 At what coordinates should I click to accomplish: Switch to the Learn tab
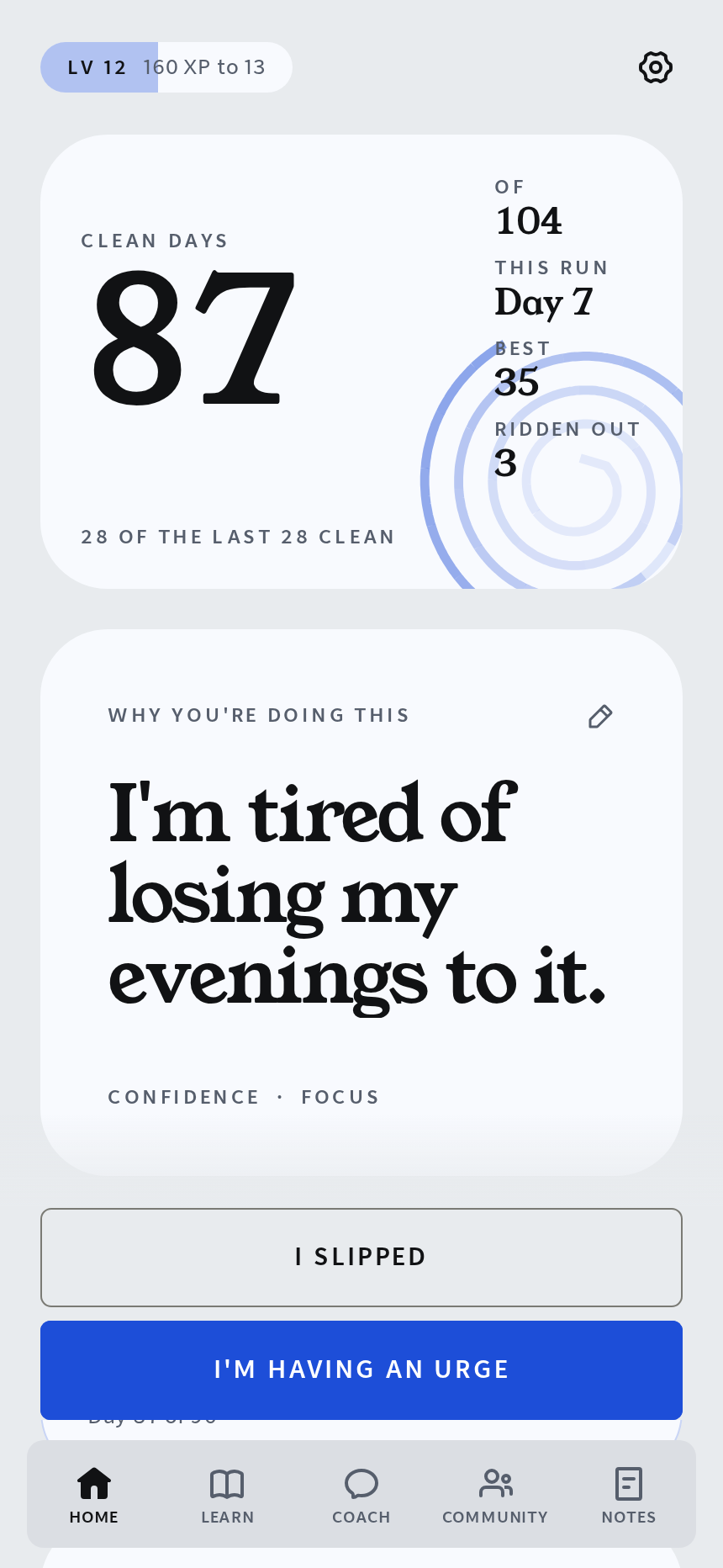228,1495
